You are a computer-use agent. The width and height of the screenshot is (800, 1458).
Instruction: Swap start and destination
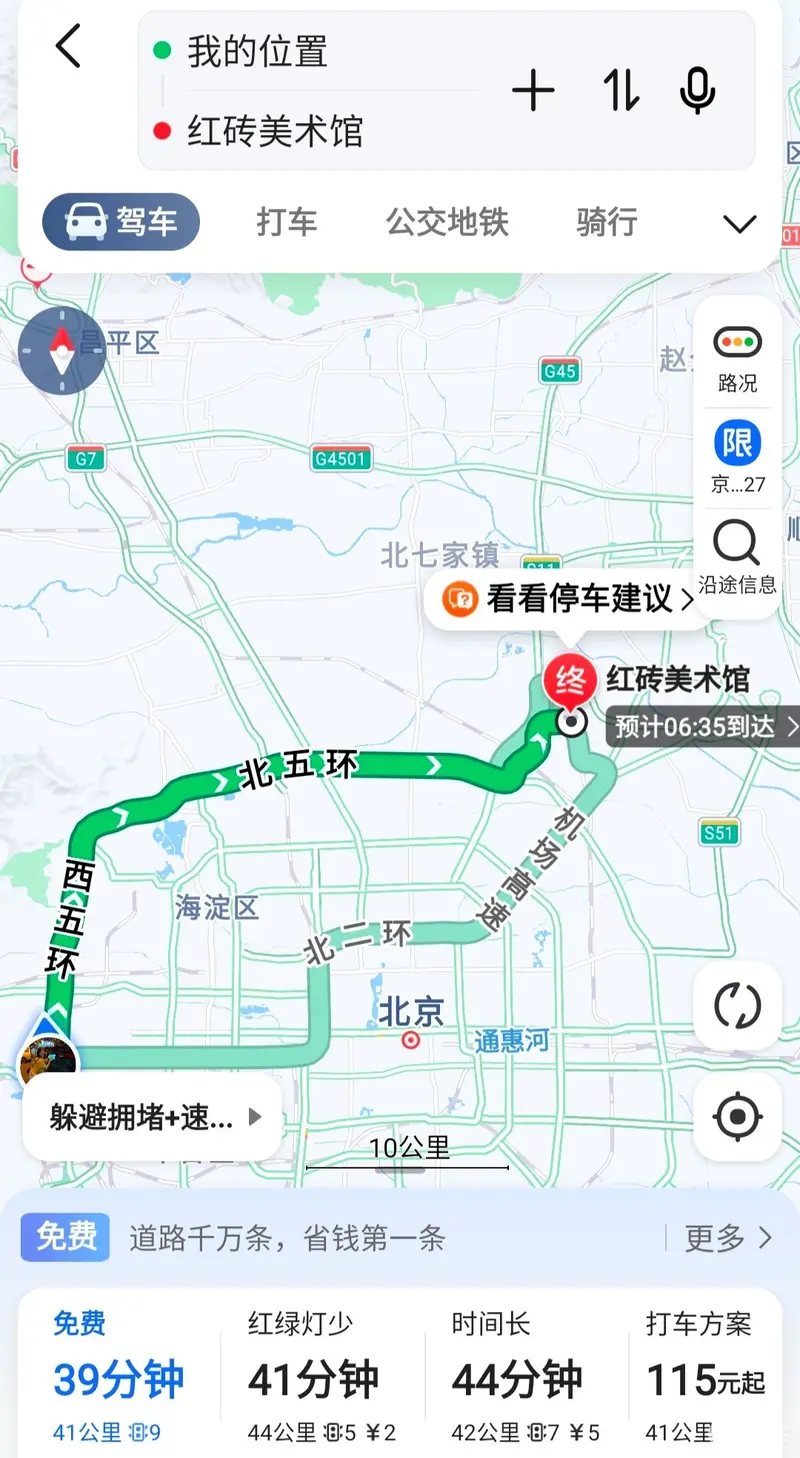point(620,92)
